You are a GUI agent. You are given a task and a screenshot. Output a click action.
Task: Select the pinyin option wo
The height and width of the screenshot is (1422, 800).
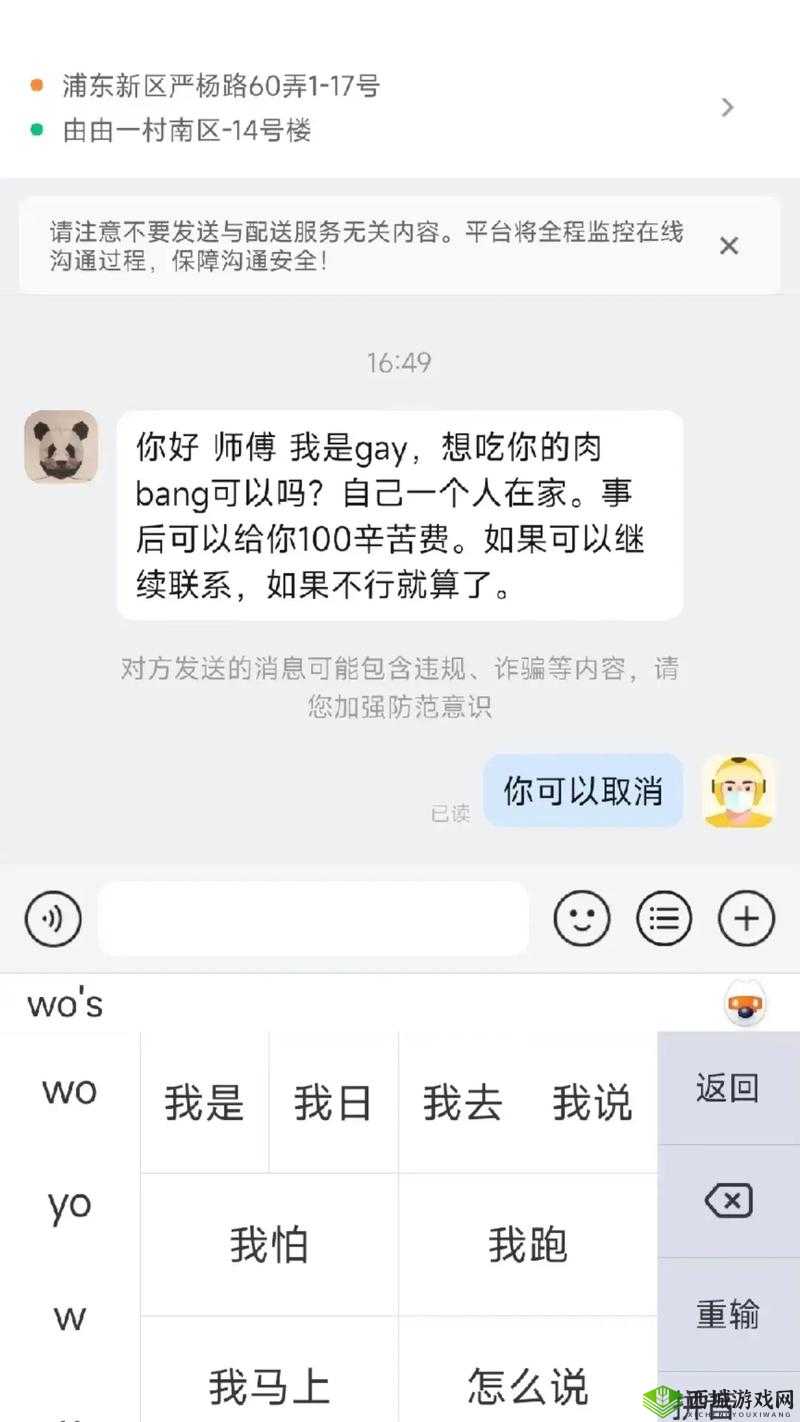pyautogui.click(x=68, y=1092)
